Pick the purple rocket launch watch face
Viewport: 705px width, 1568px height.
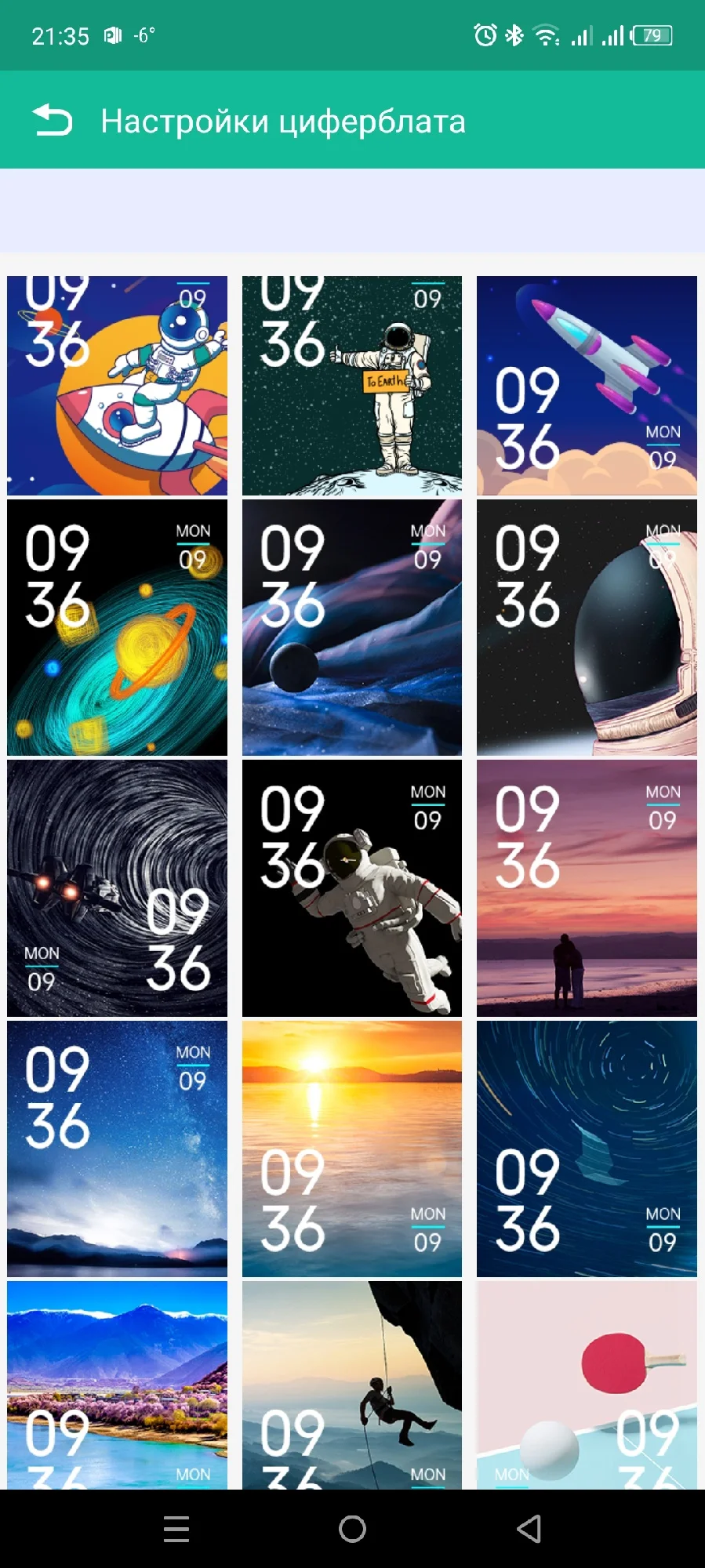pos(587,385)
